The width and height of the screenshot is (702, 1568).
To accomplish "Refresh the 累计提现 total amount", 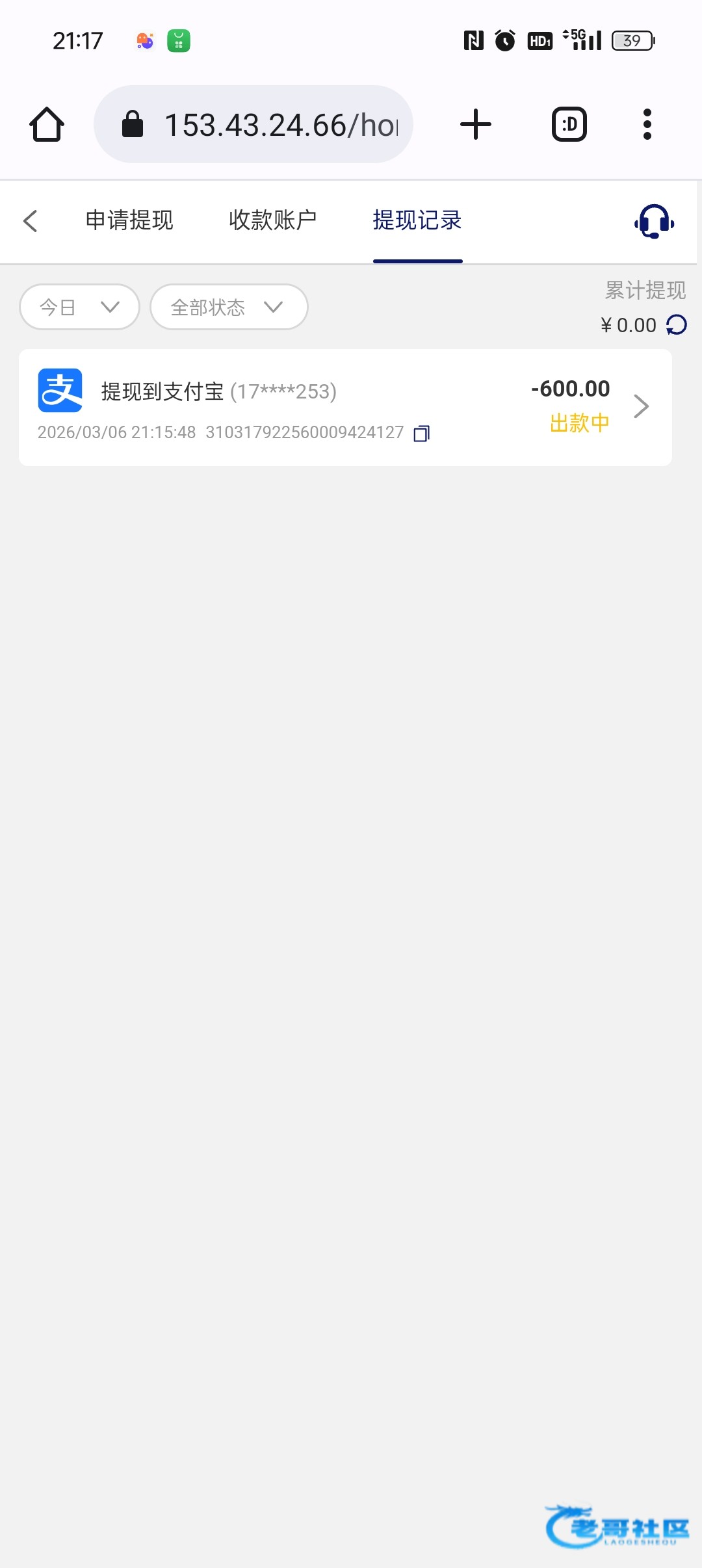I will click(677, 324).
